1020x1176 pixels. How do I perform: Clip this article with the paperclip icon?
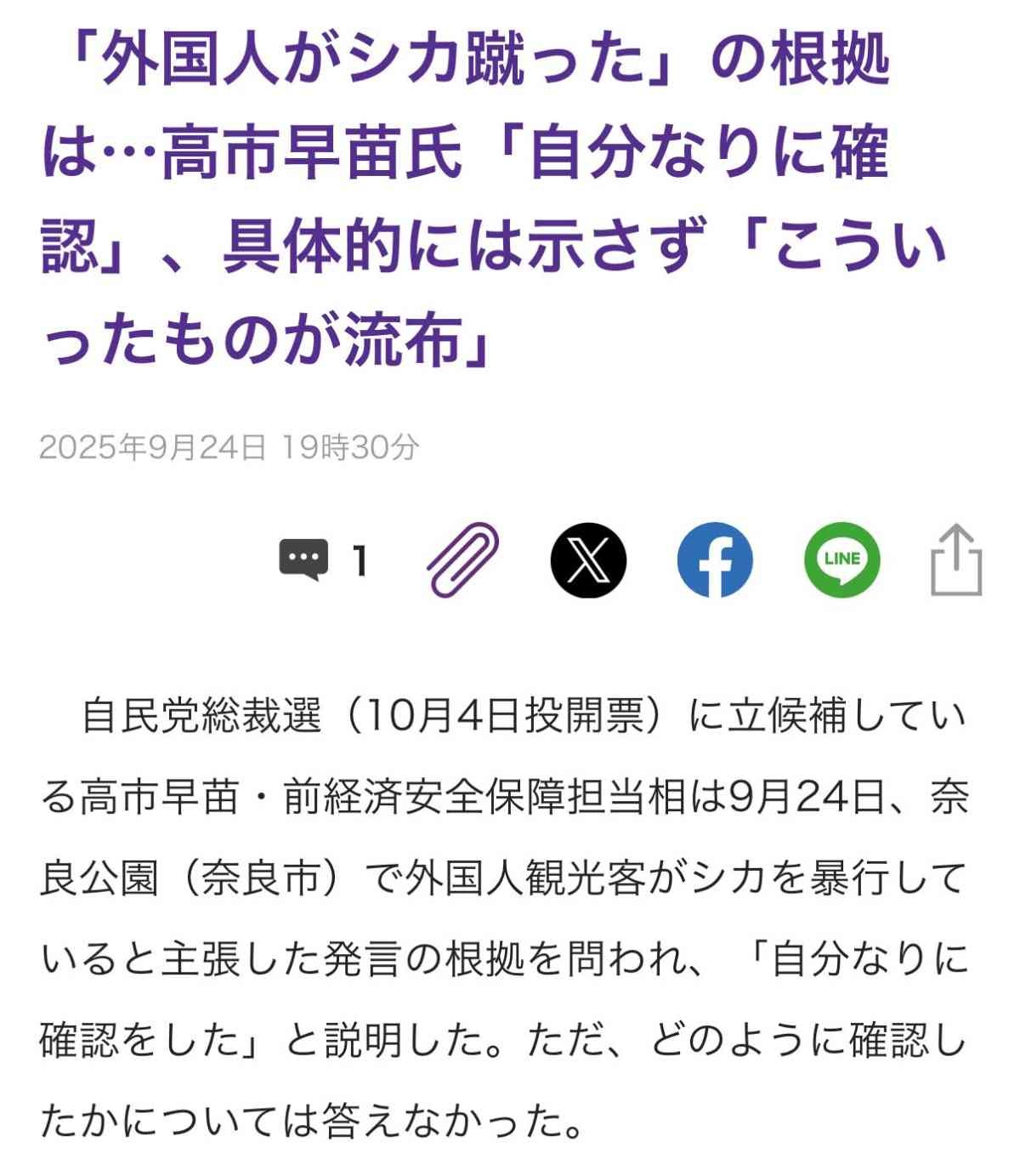pos(462,560)
